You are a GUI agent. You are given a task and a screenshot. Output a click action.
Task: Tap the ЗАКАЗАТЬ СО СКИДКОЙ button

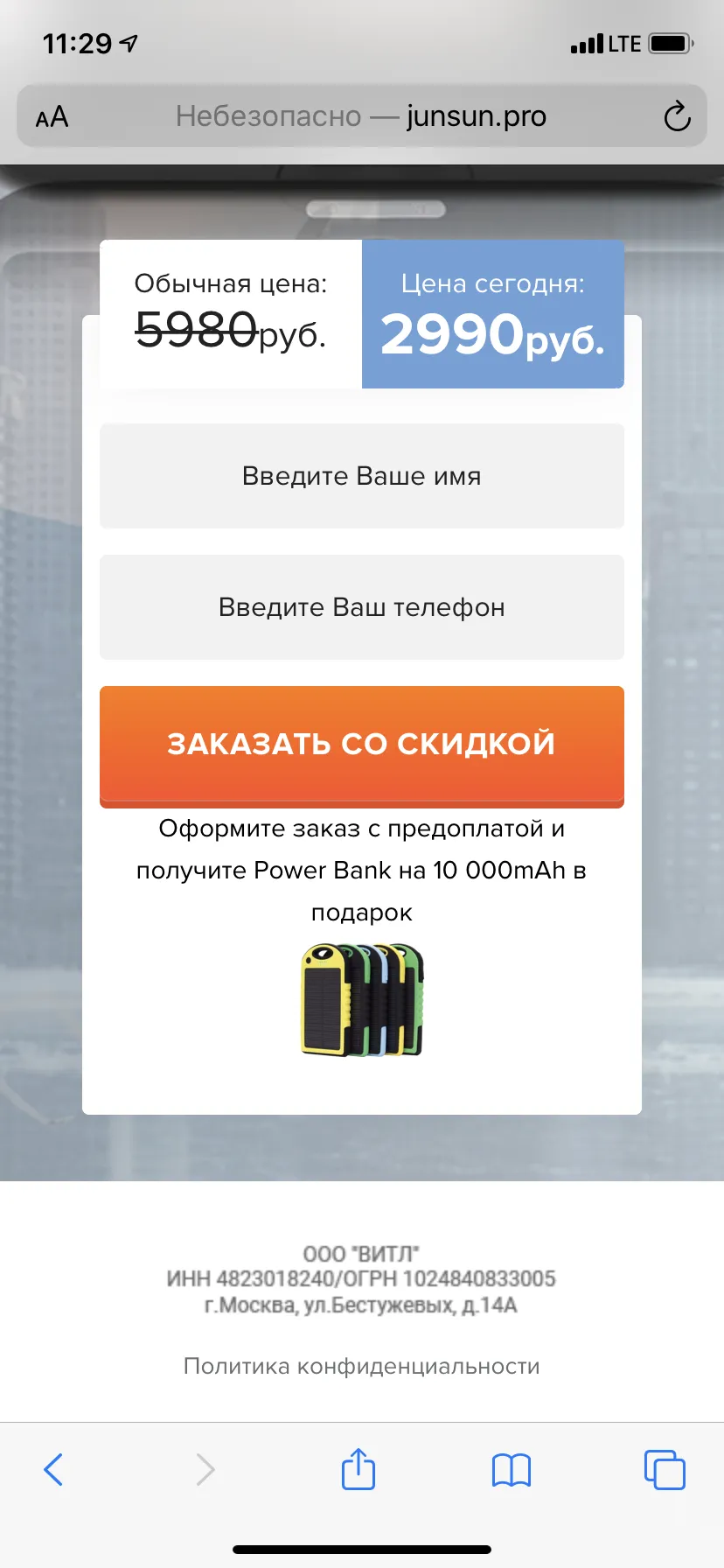click(x=362, y=746)
